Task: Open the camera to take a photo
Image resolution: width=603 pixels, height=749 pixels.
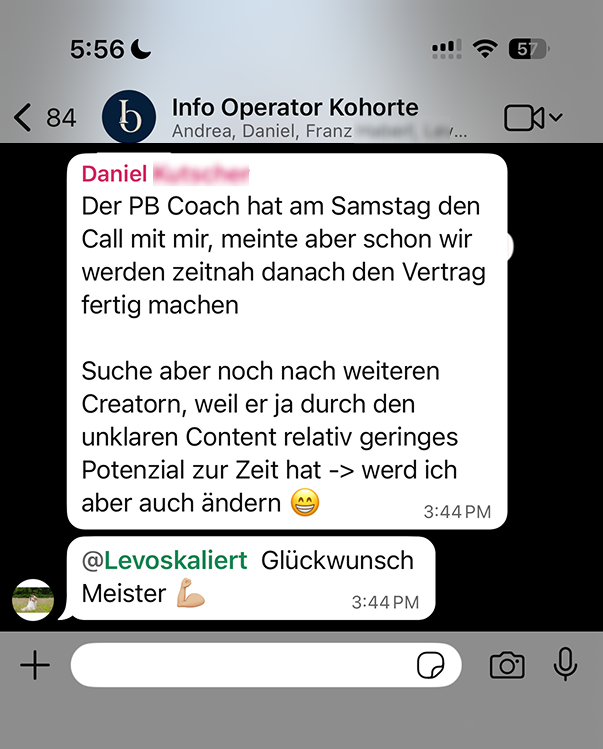Action: coord(507,665)
